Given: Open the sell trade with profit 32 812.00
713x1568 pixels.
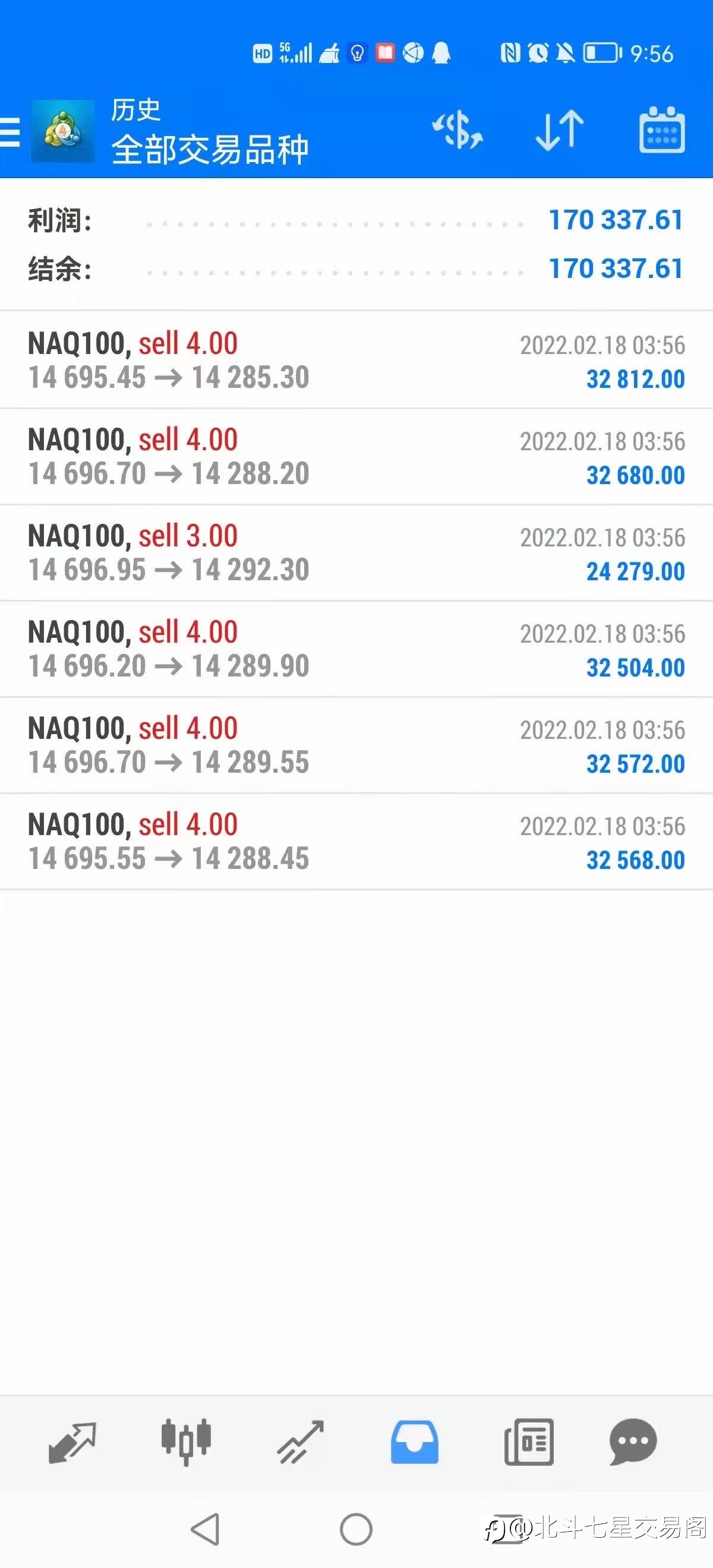Looking at the screenshot, I should coord(356,360).
